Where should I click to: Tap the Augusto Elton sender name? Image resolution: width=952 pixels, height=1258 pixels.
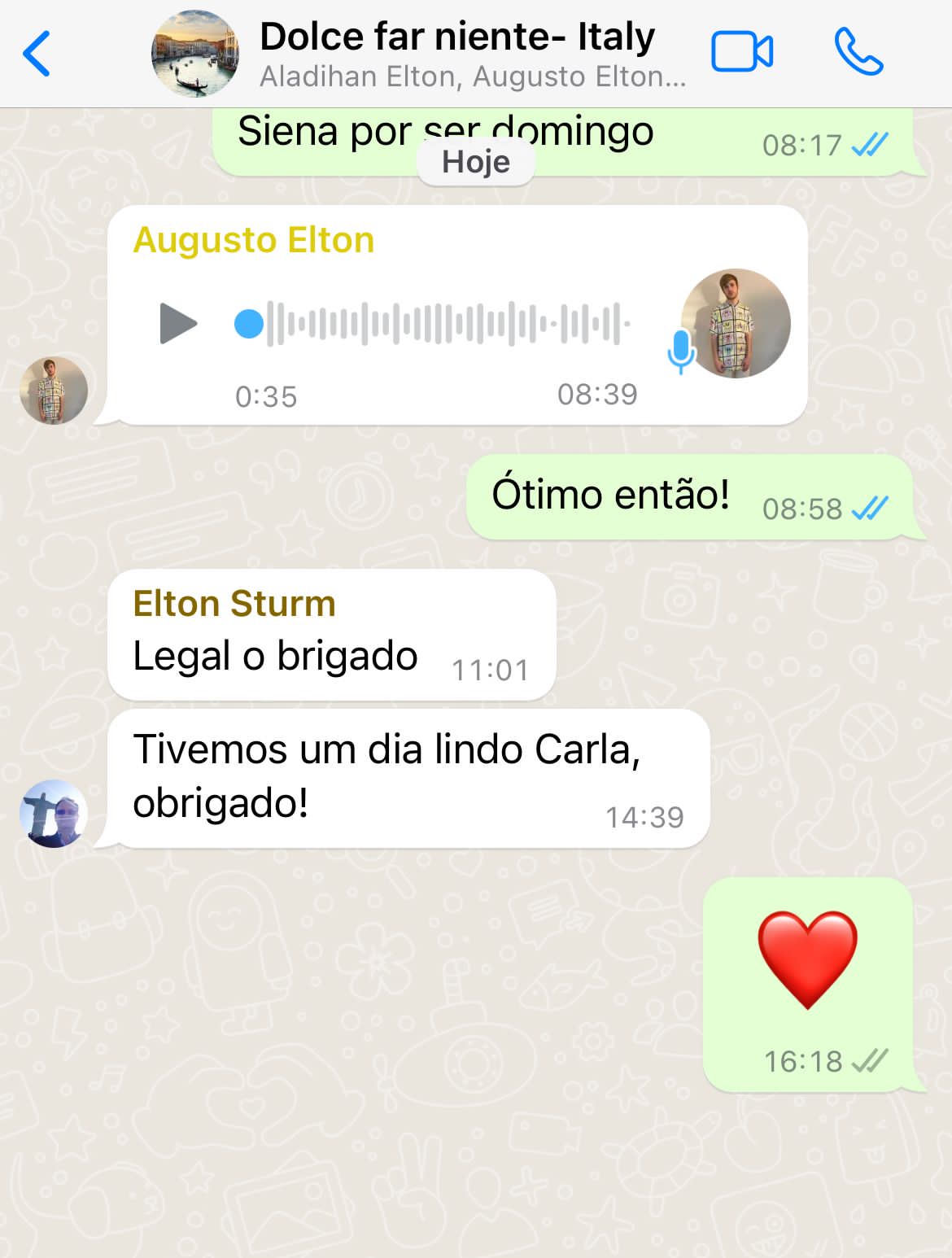point(253,240)
